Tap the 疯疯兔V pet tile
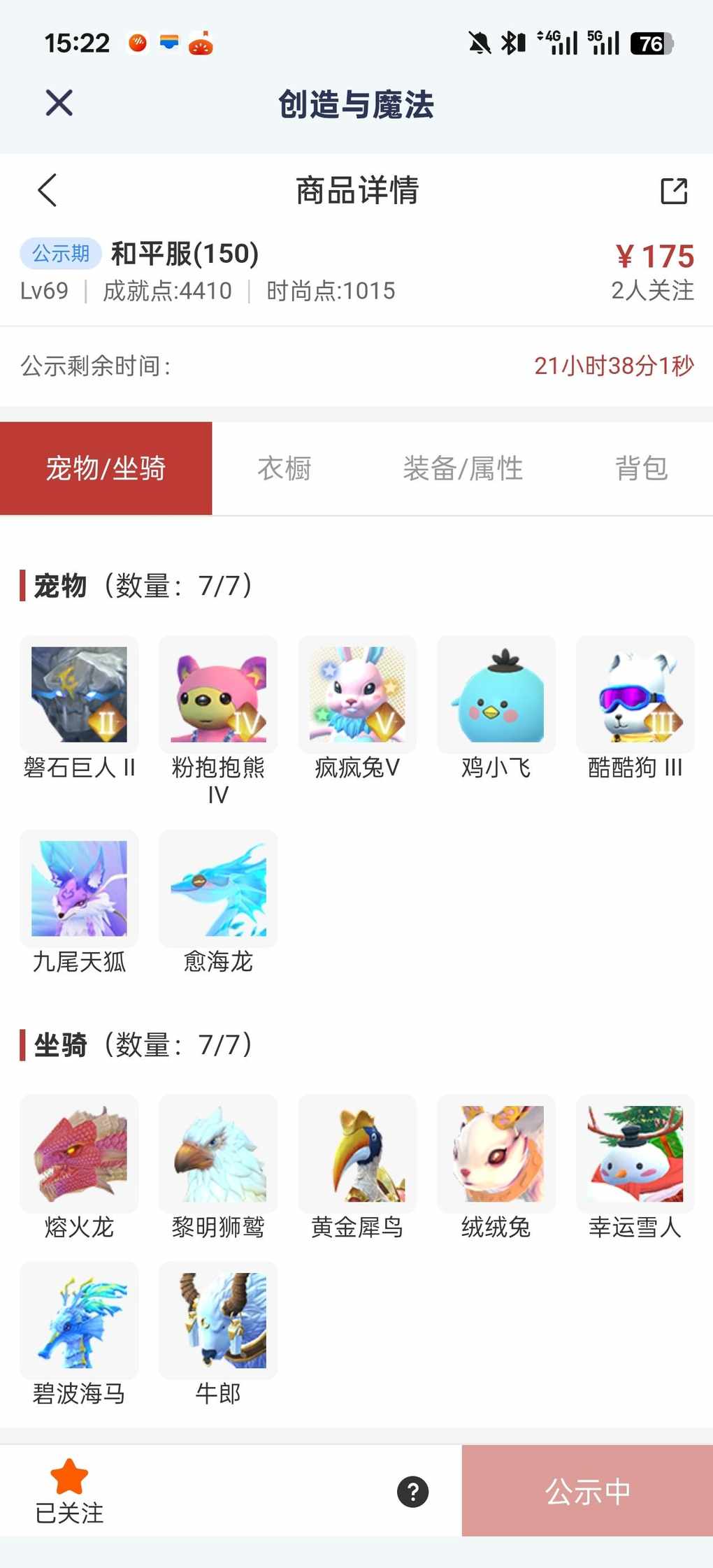 point(357,694)
